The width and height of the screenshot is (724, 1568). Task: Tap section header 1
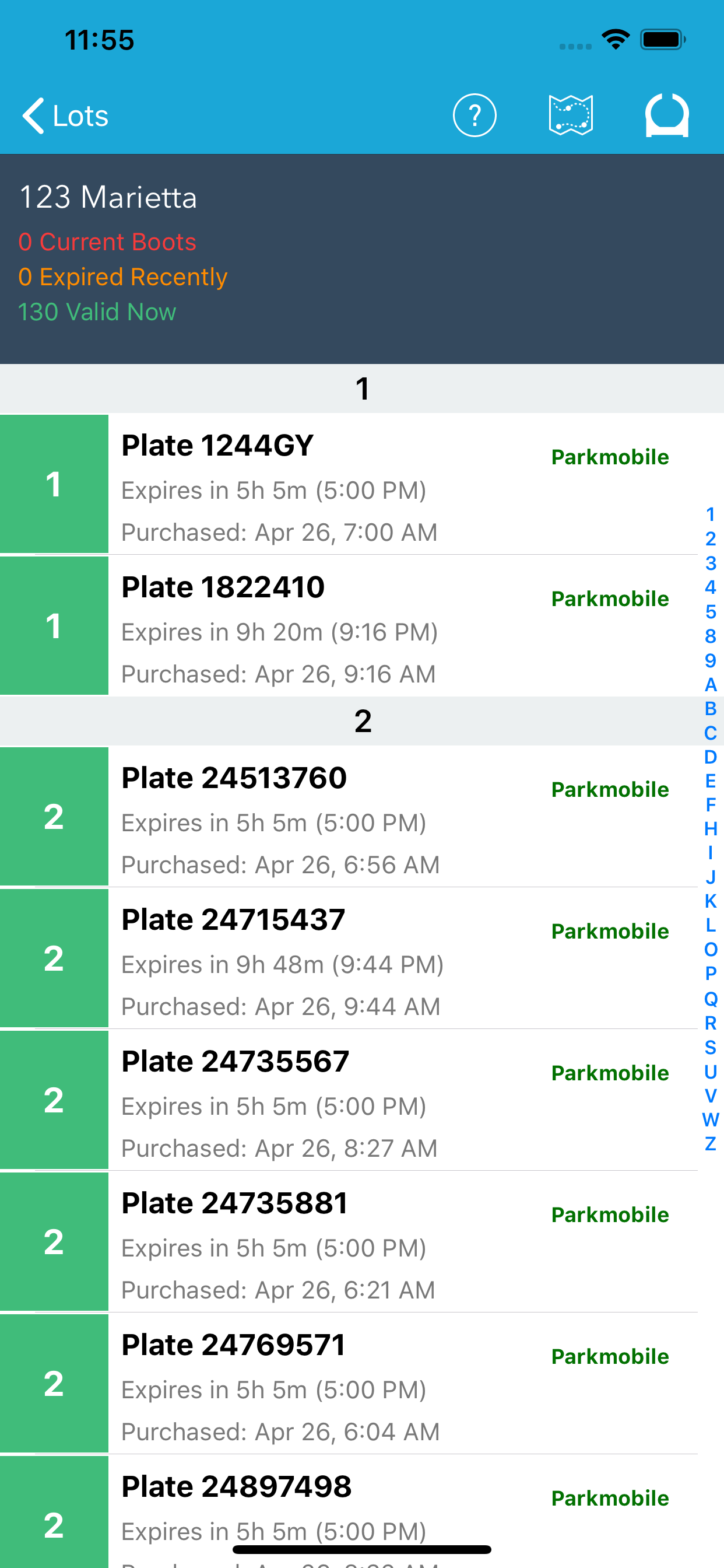tap(362, 388)
